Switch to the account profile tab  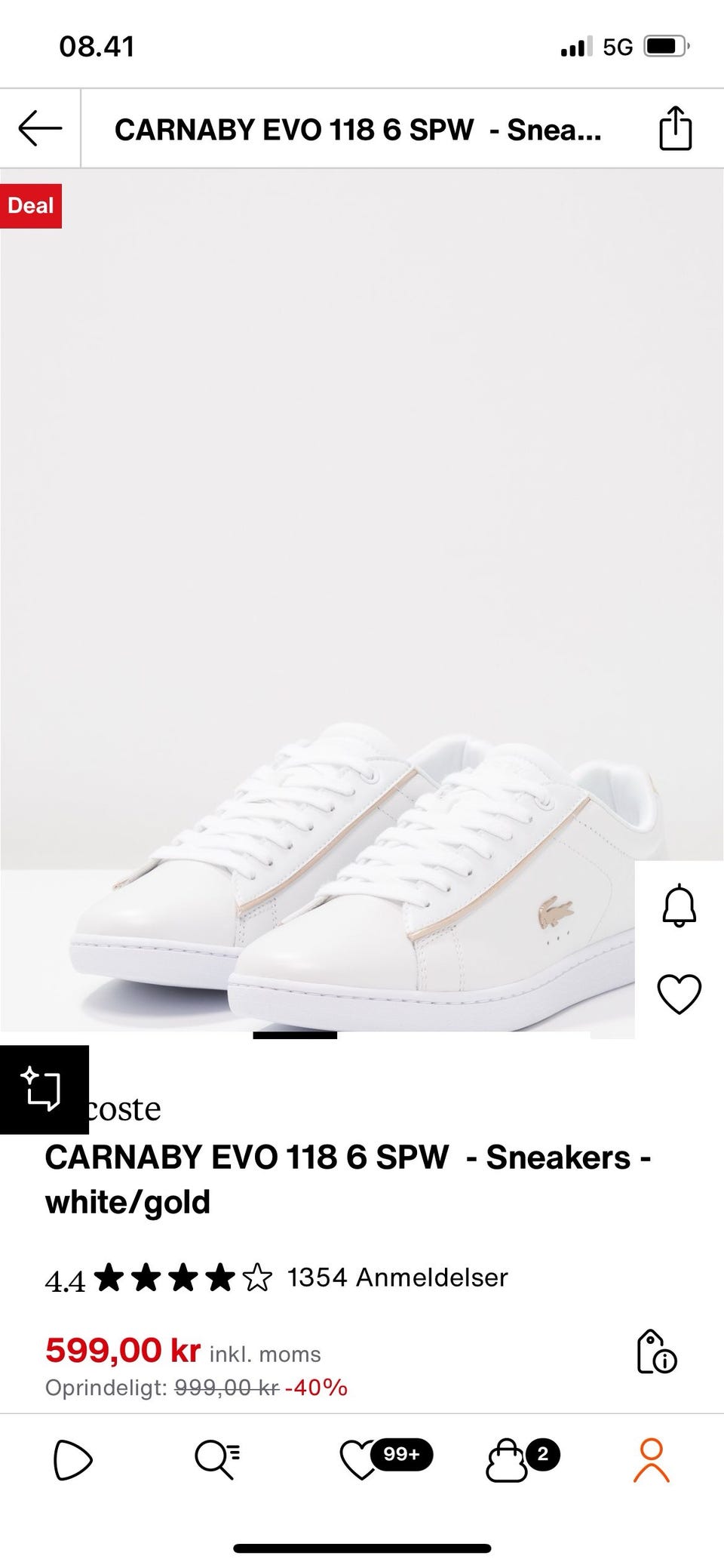651,1459
